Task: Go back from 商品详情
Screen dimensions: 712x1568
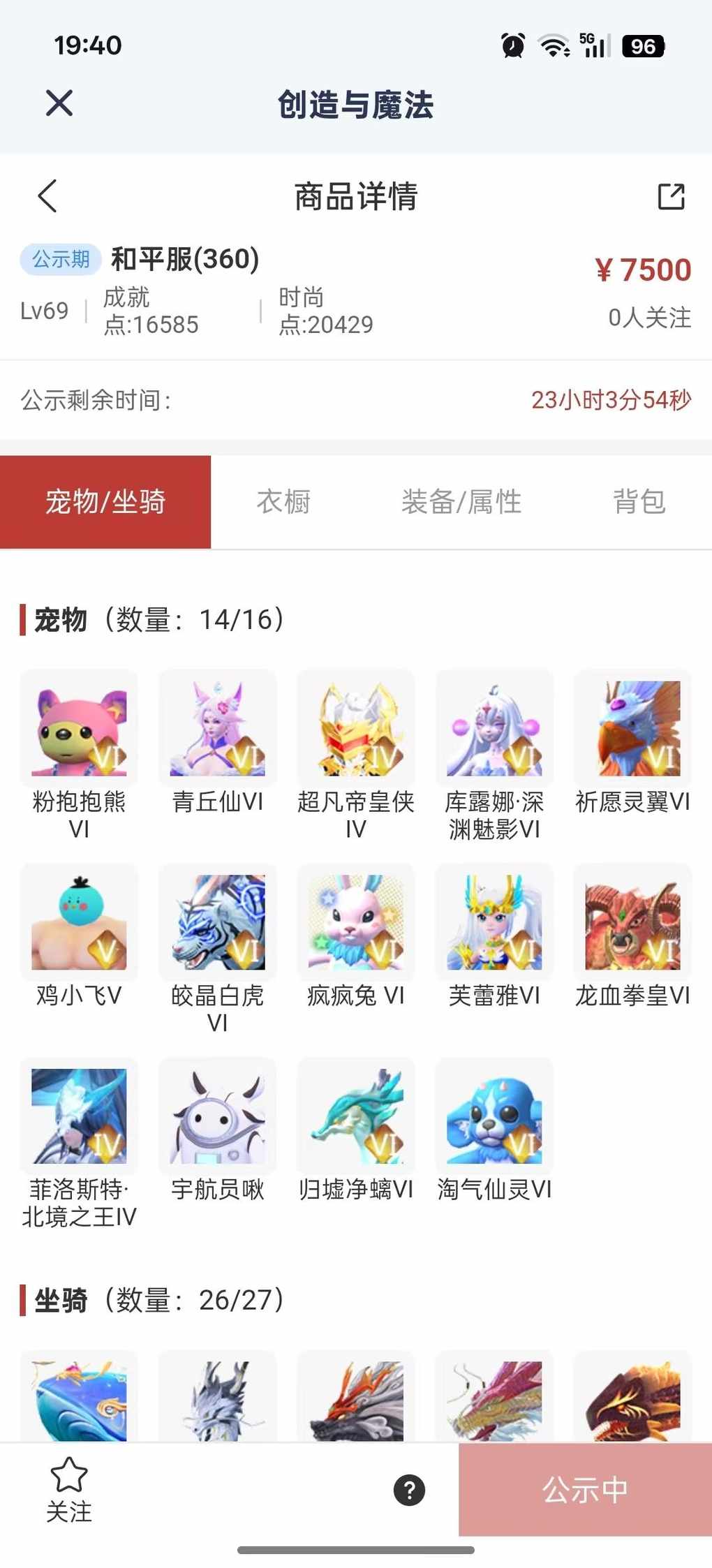Action: [47, 195]
